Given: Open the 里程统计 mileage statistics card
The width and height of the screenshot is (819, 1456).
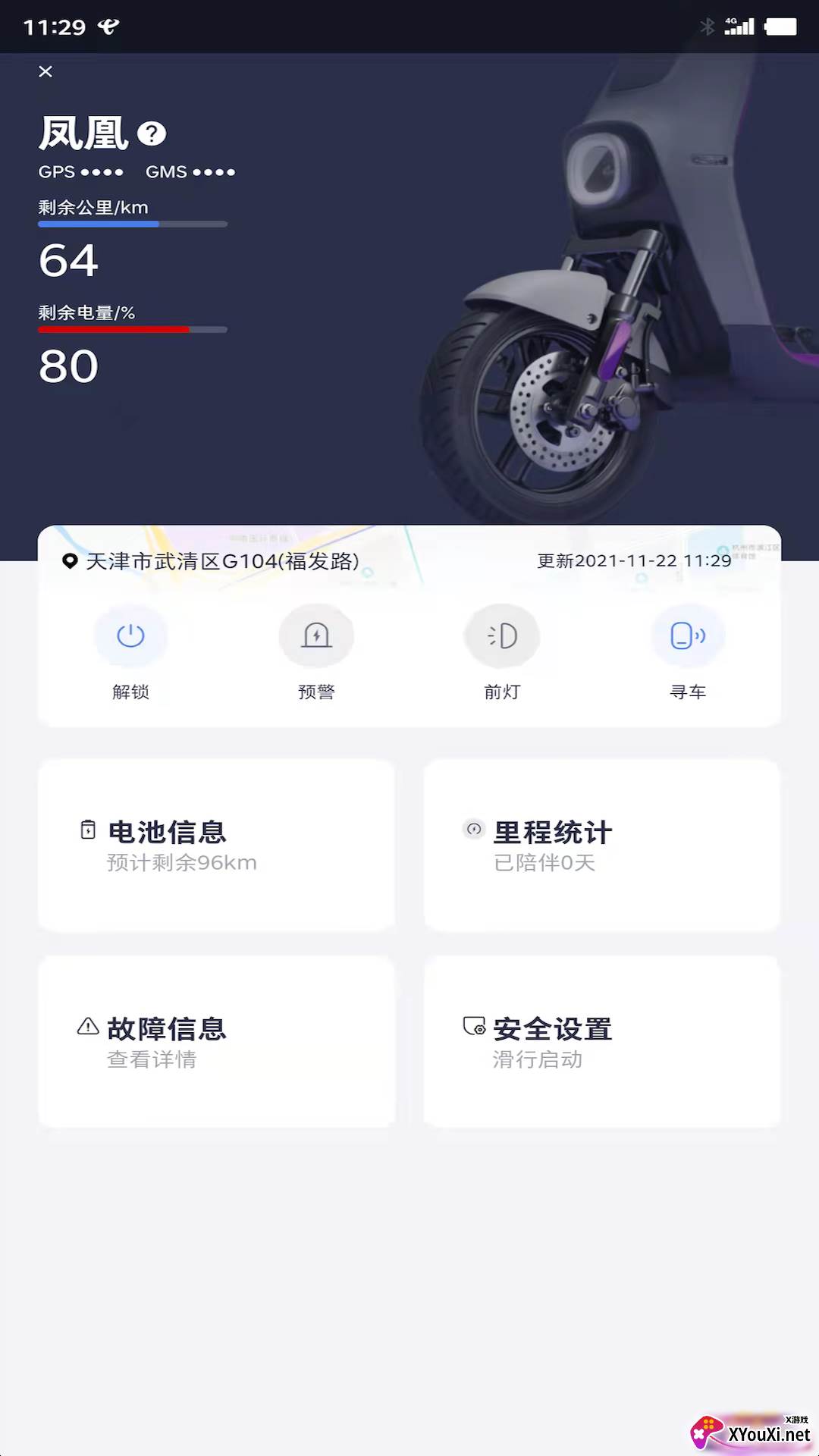Looking at the screenshot, I should point(602,846).
